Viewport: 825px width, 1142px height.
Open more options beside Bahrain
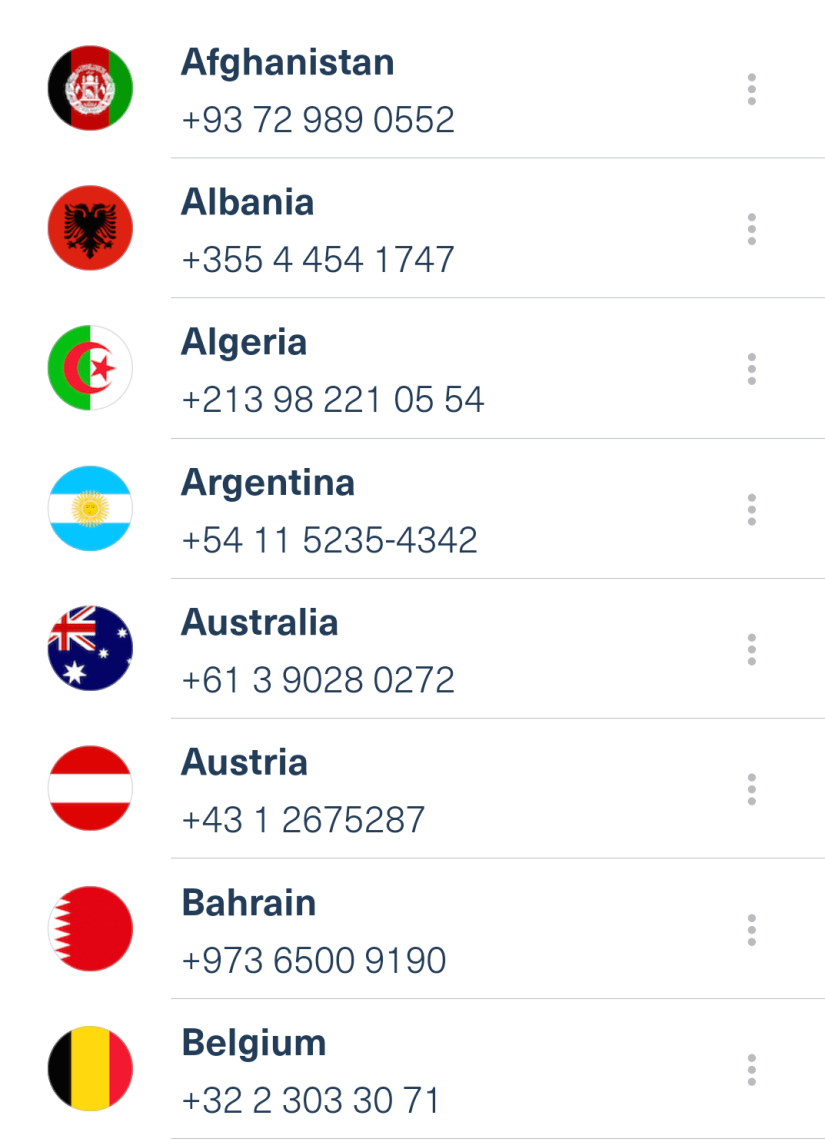pyautogui.click(x=751, y=930)
